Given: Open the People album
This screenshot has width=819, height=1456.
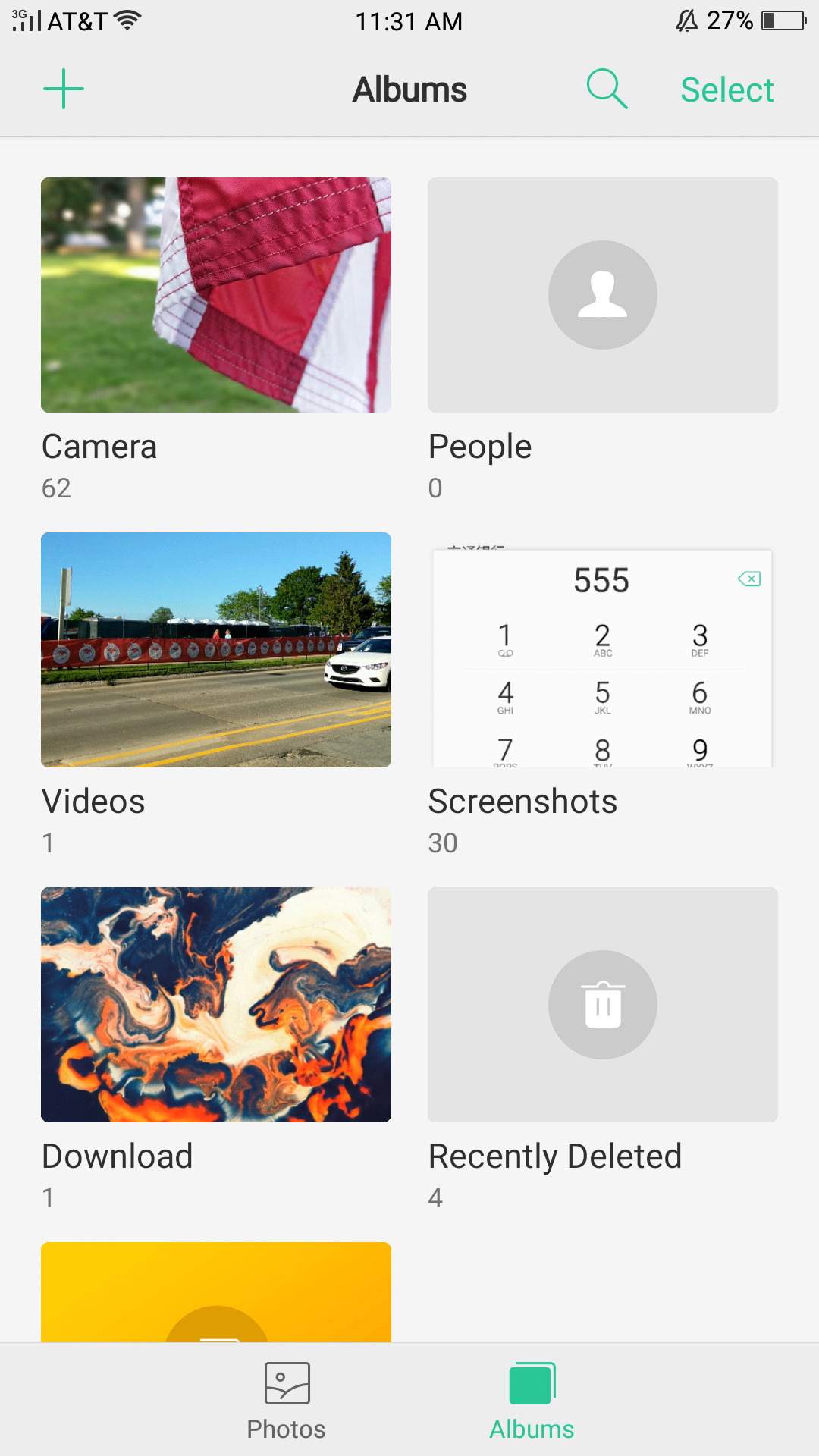Looking at the screenshot, I should (603, 295).
